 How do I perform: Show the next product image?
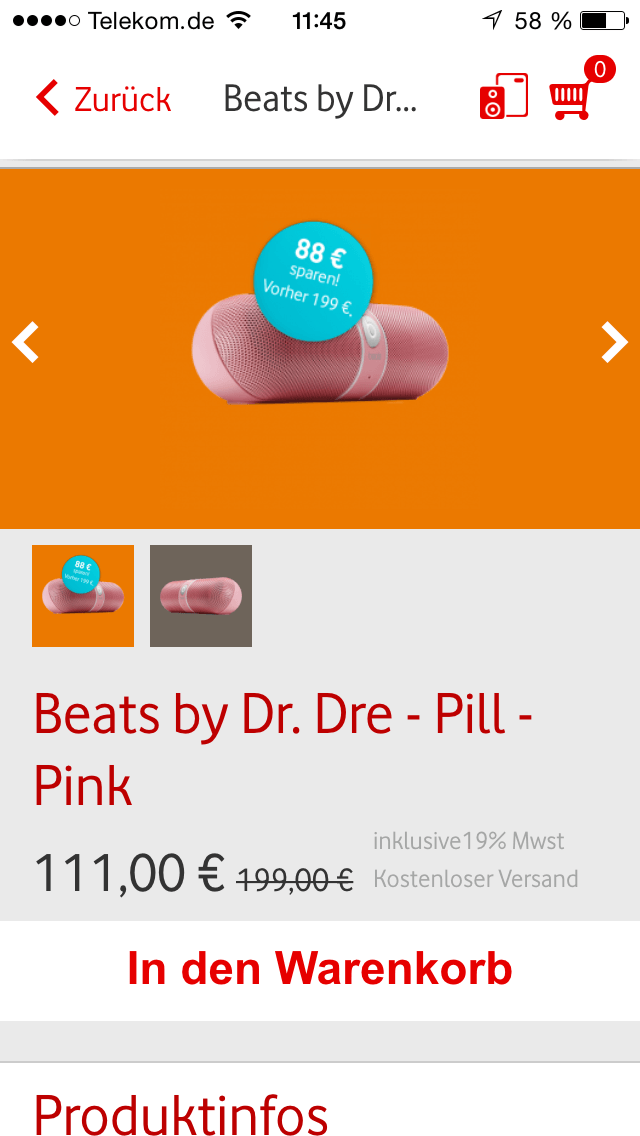tap(615, 342)
